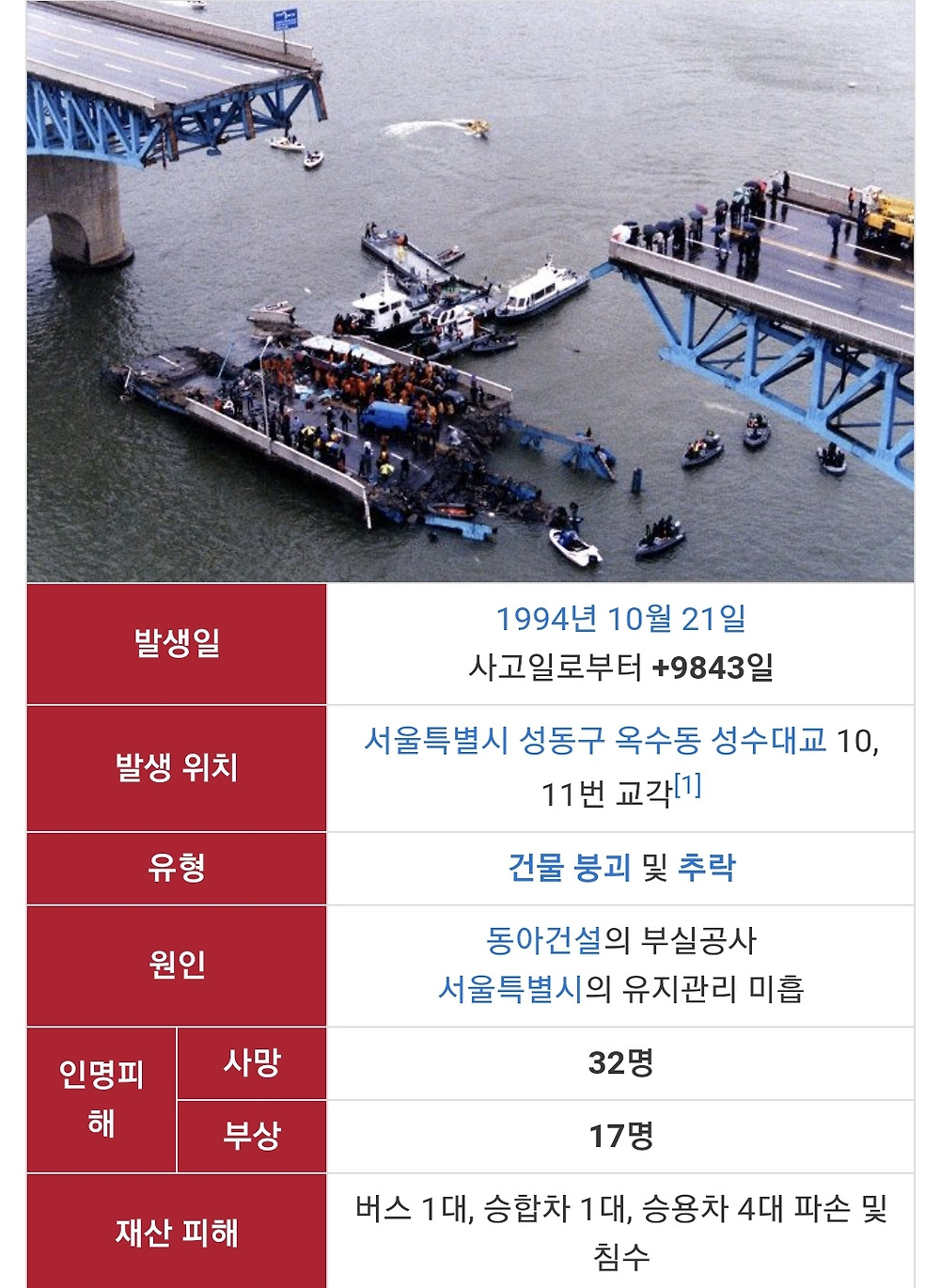Image resolution: width=940 pixels, height=1288 pixels.
Task: Open the 성수대교 link
Action: (769, 740)
